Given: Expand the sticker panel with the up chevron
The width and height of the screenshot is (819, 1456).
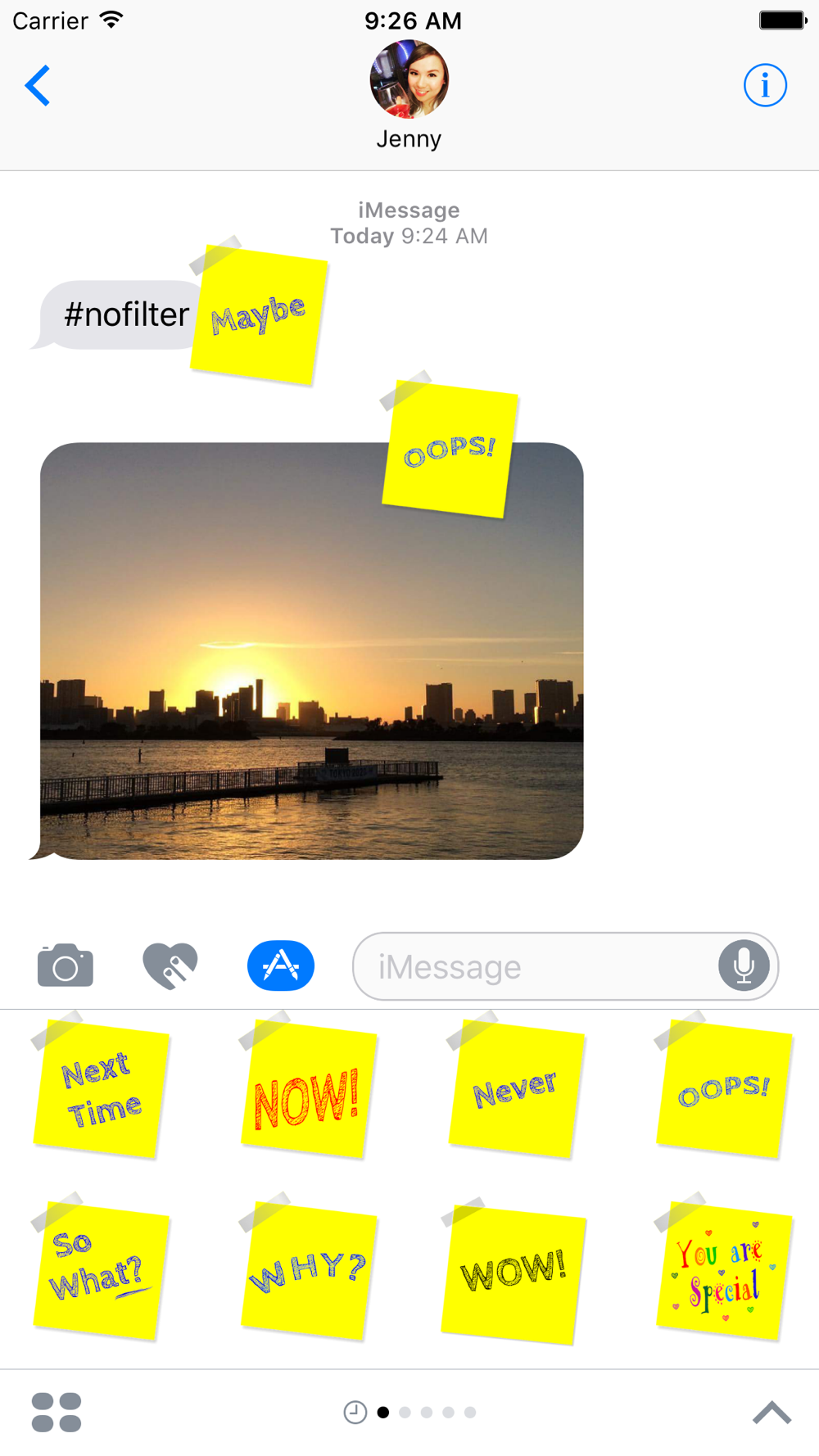Looking at the screenshot, I should (x=771, y=1413).
